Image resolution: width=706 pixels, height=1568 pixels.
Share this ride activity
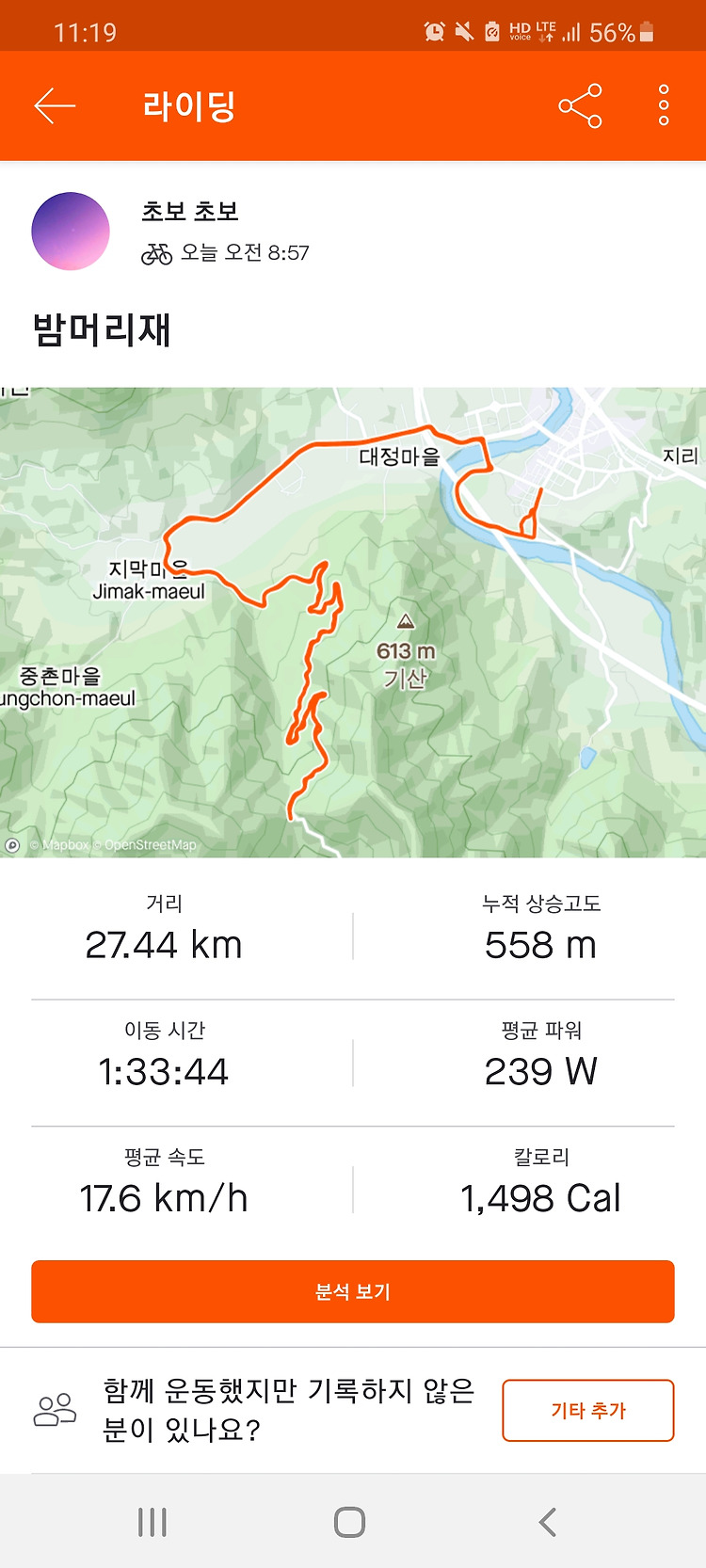tap(580, 106)
